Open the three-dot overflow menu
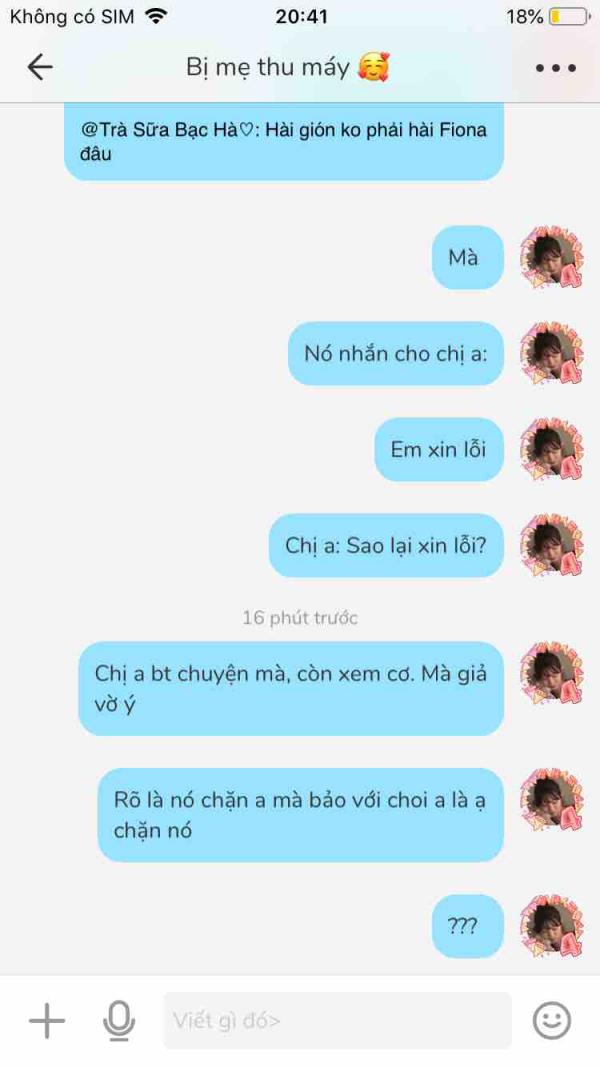 point(555,68)
